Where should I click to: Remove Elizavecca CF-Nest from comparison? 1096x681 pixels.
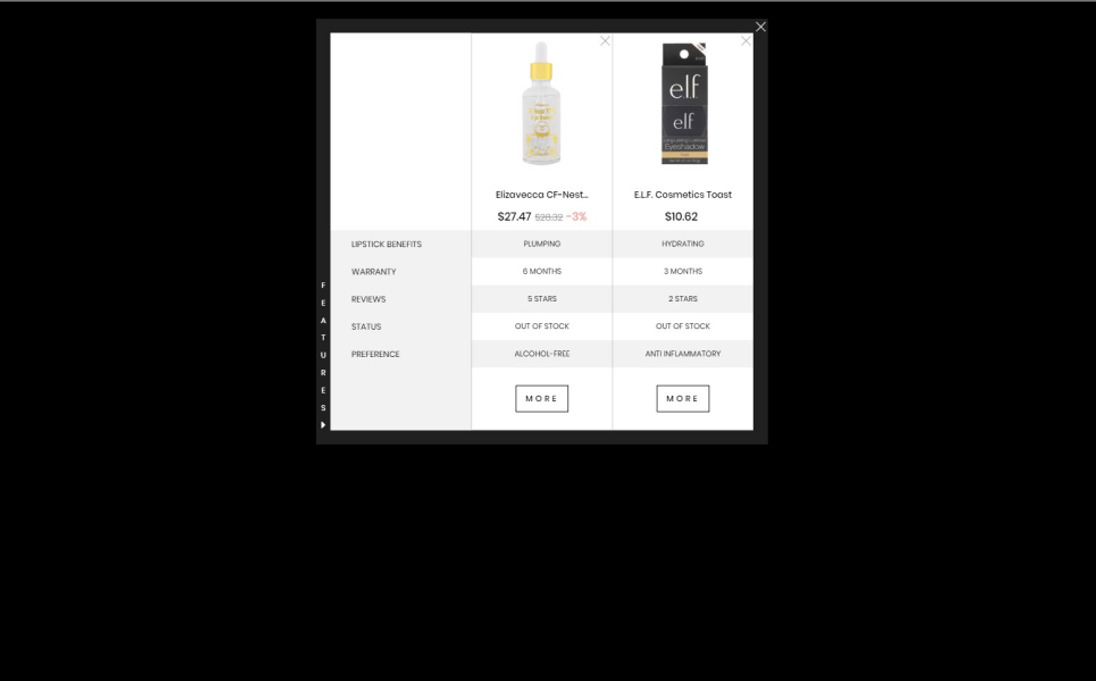tap(605, 41)
